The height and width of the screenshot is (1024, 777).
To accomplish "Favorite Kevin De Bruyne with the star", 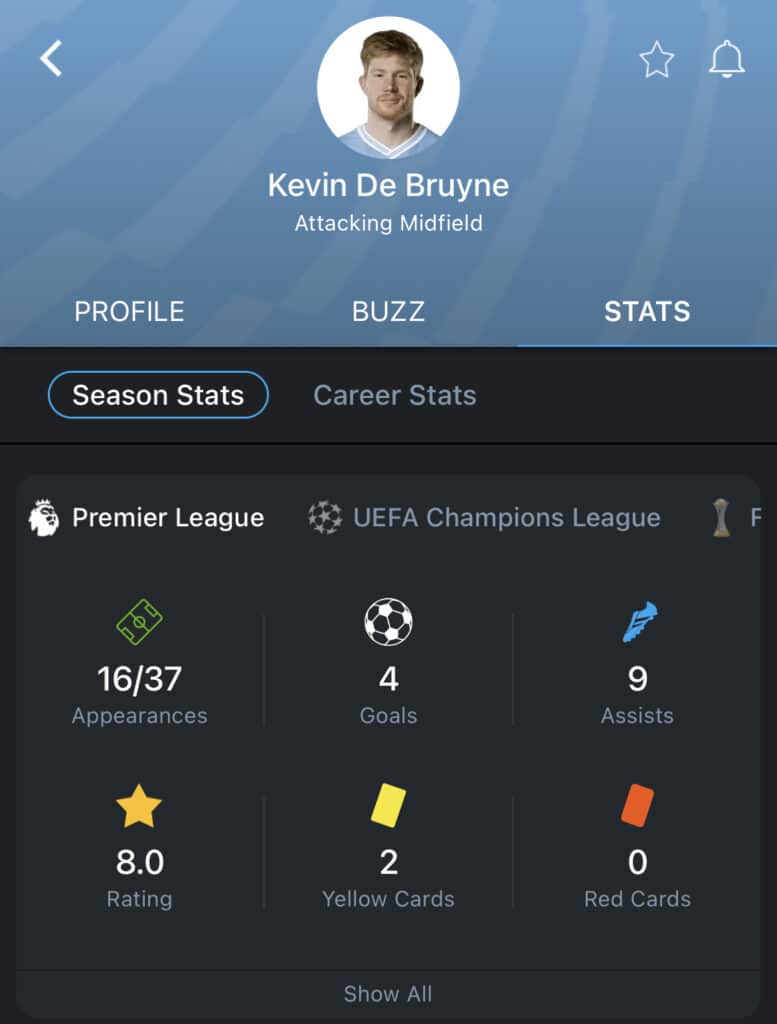I will [x=656, y=60].
